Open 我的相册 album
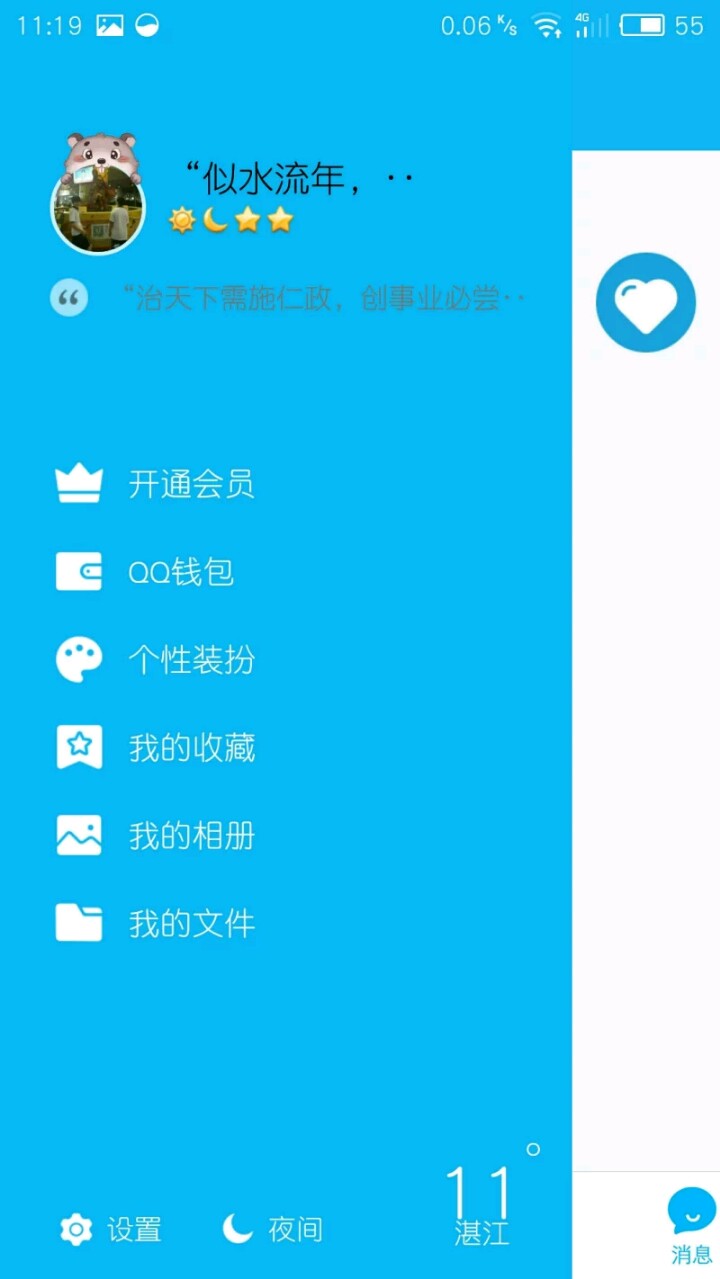720x1279 pixels. 190,836
